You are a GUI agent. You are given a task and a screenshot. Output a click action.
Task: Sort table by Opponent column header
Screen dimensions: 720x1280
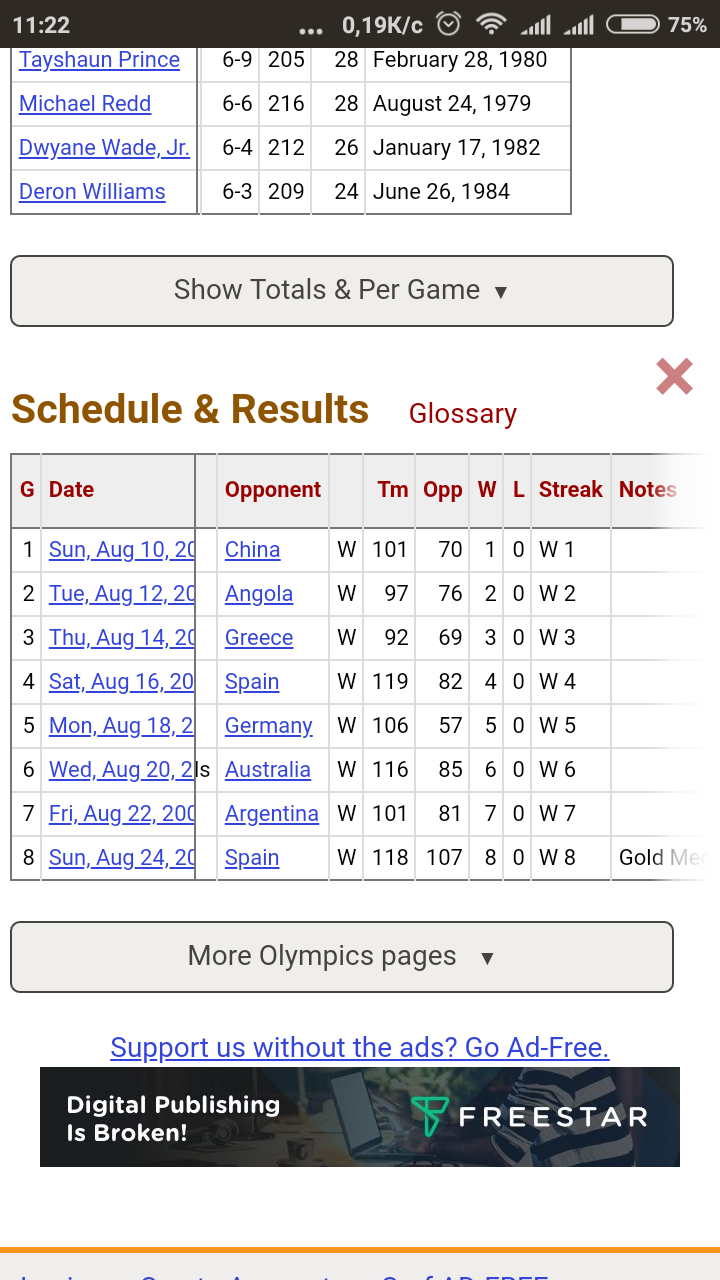click(x=273, y=490)
